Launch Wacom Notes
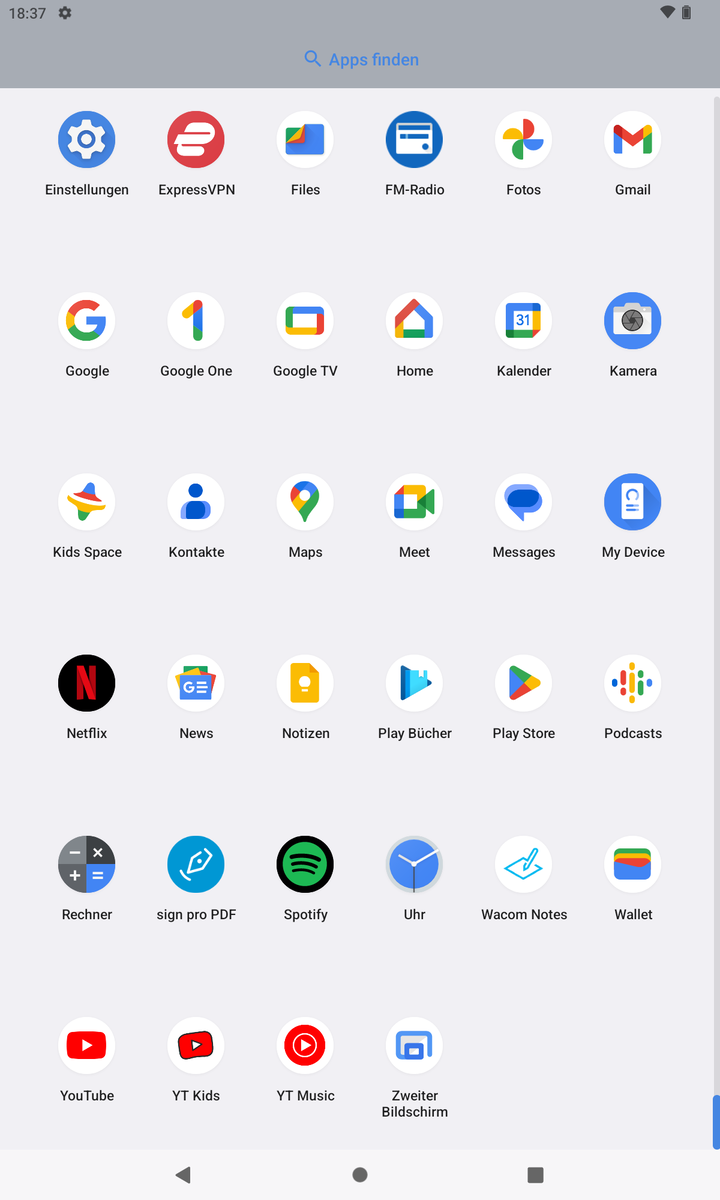 [x=523, y=864]
